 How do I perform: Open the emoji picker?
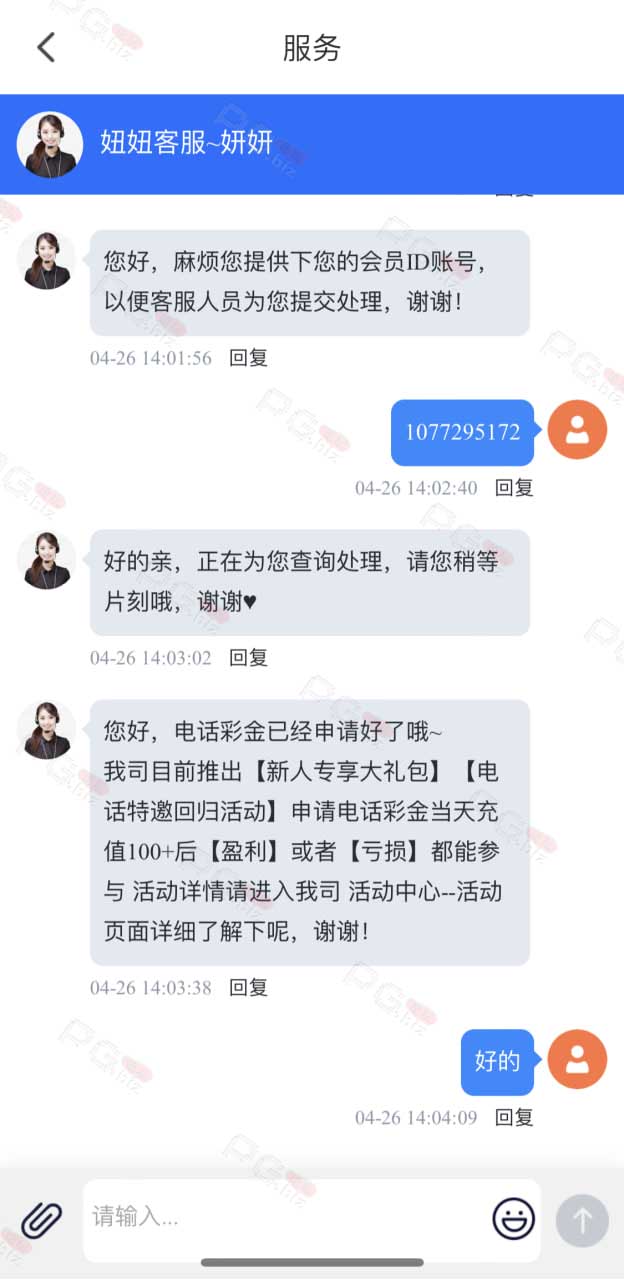[513, 1218]
